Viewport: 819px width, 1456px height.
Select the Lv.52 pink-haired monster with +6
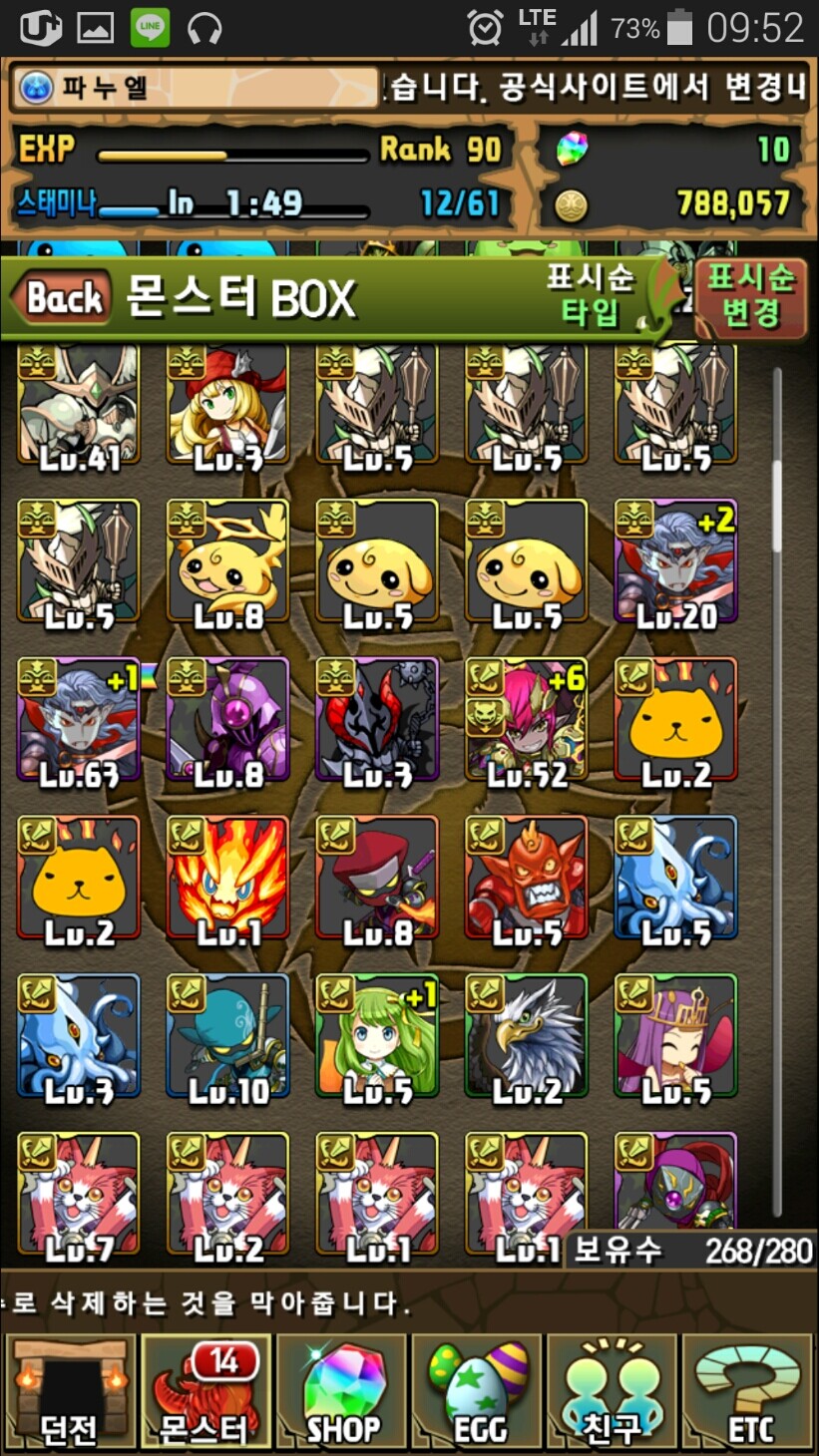click(x=527, y=720)
